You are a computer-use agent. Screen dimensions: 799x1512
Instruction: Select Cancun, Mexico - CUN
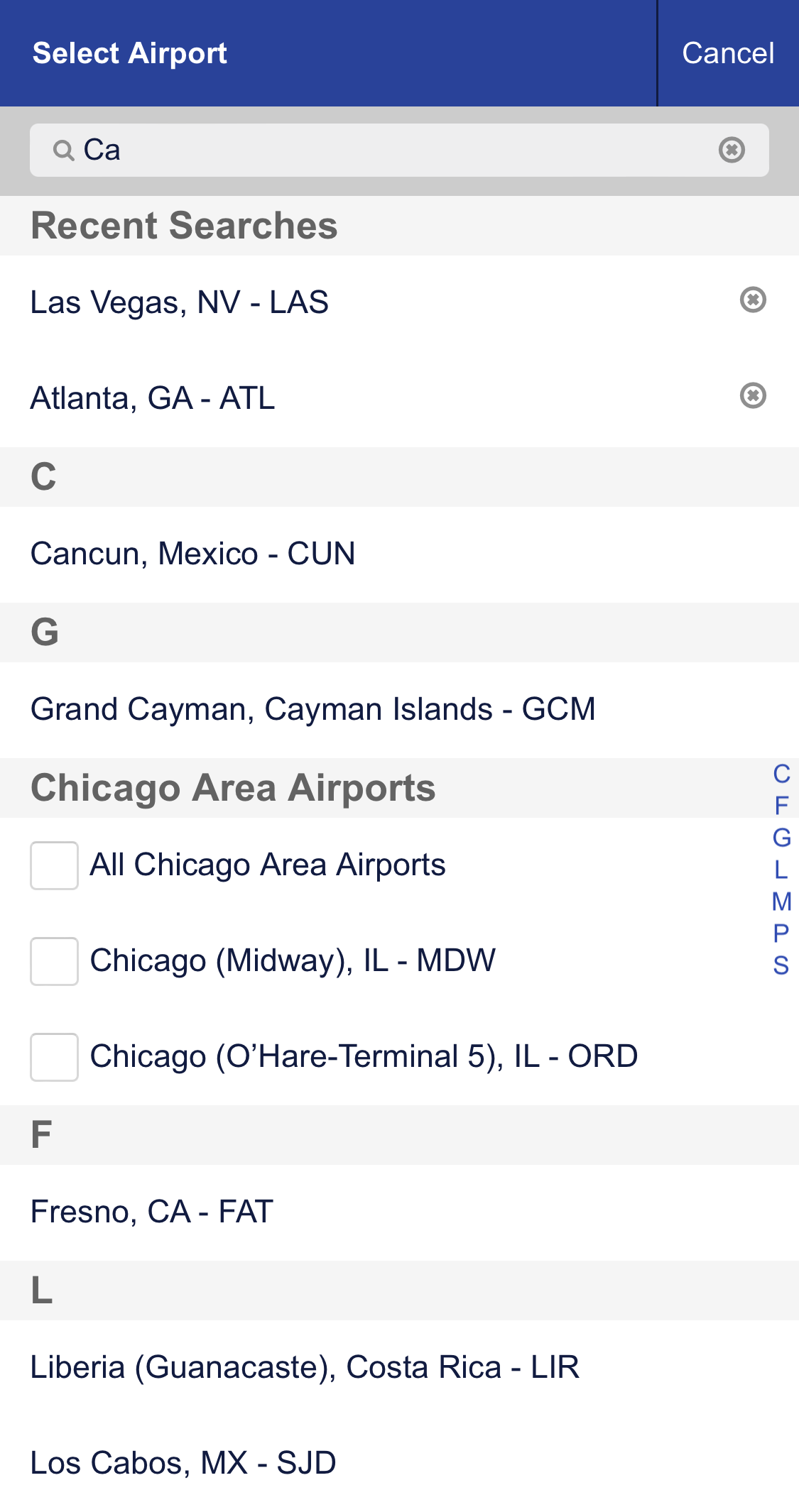pyautogui.click(x=194, y=554)
